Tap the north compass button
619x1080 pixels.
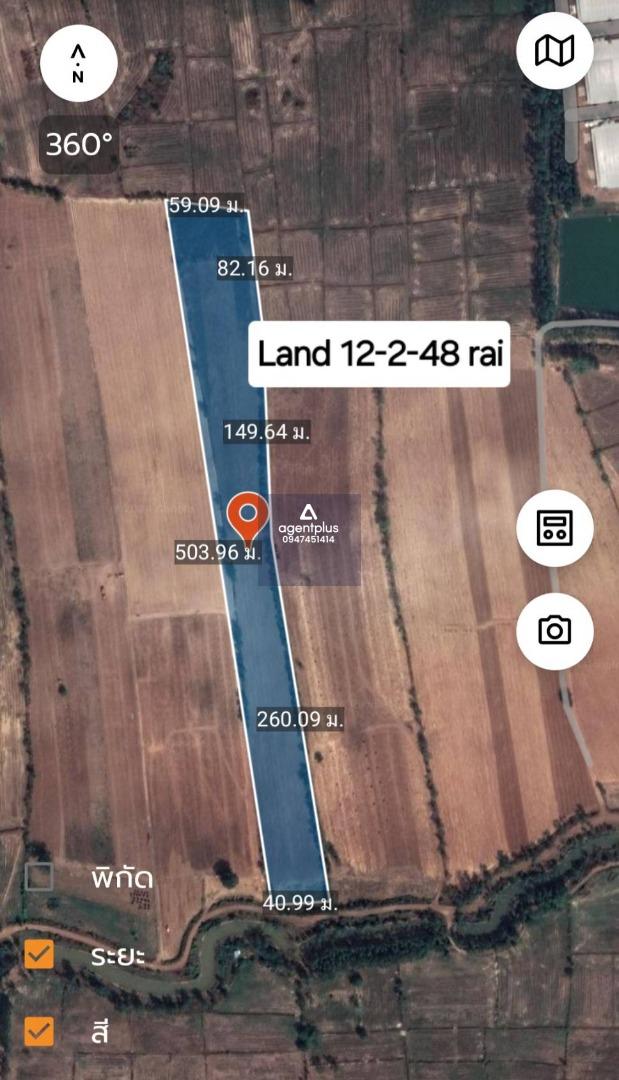click(x=78, y=63)
